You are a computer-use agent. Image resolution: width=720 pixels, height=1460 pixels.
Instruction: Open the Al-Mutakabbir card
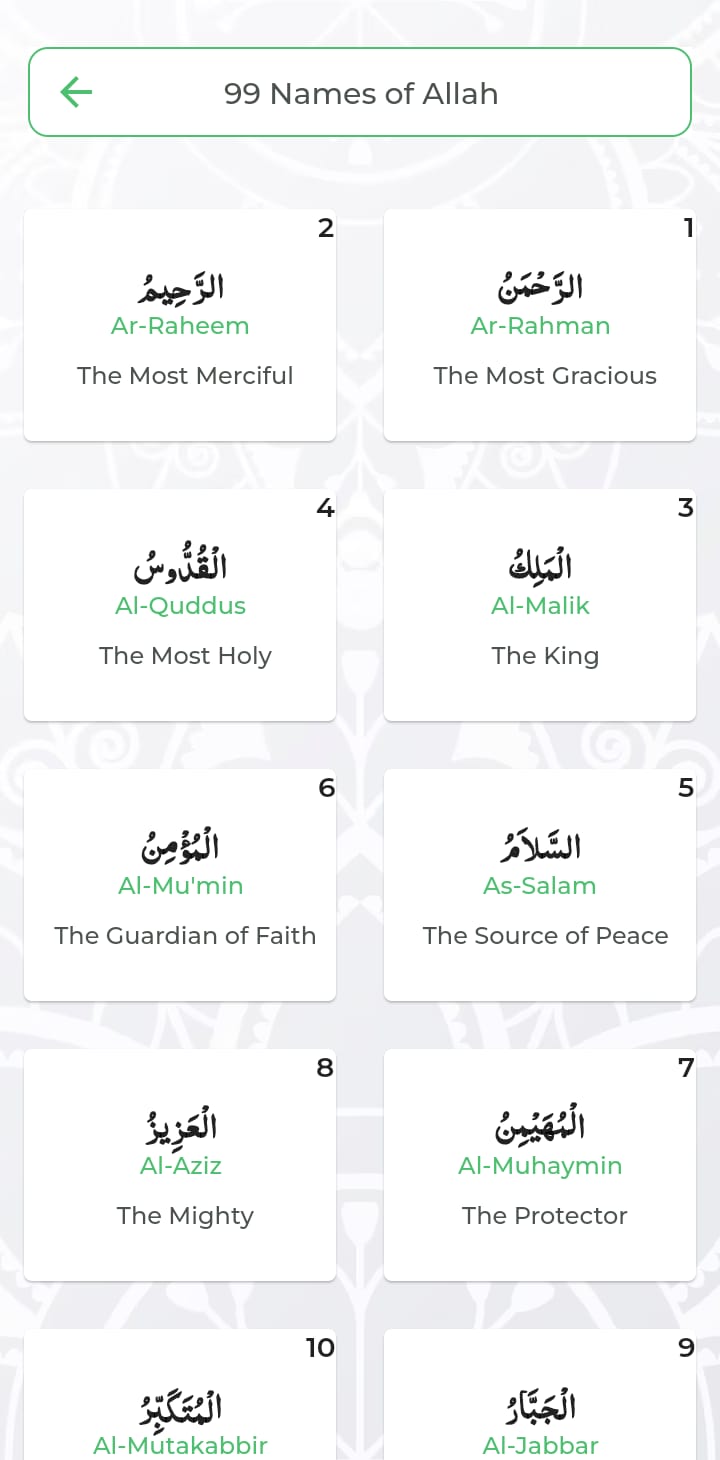click(180, 1395)
